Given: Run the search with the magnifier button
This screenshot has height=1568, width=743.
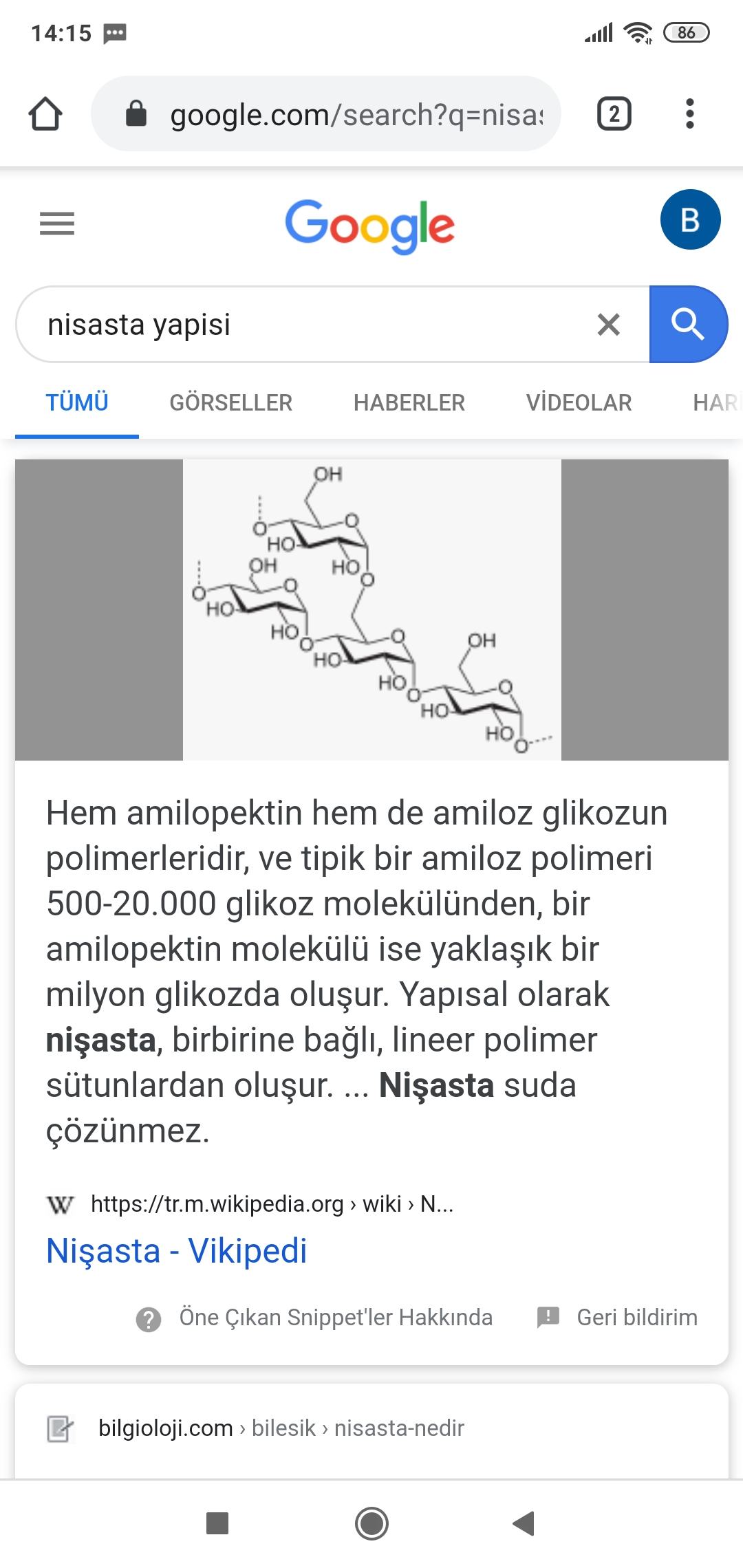Looking at the screenshot, I should pos(688,325).
